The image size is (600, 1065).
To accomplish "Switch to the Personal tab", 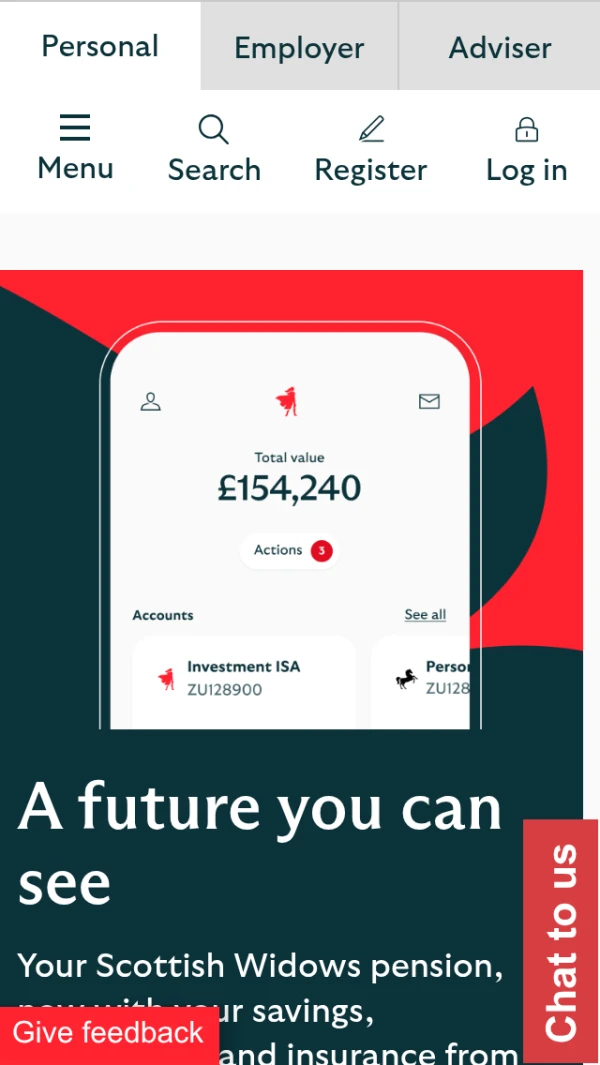I will point(100,46).
